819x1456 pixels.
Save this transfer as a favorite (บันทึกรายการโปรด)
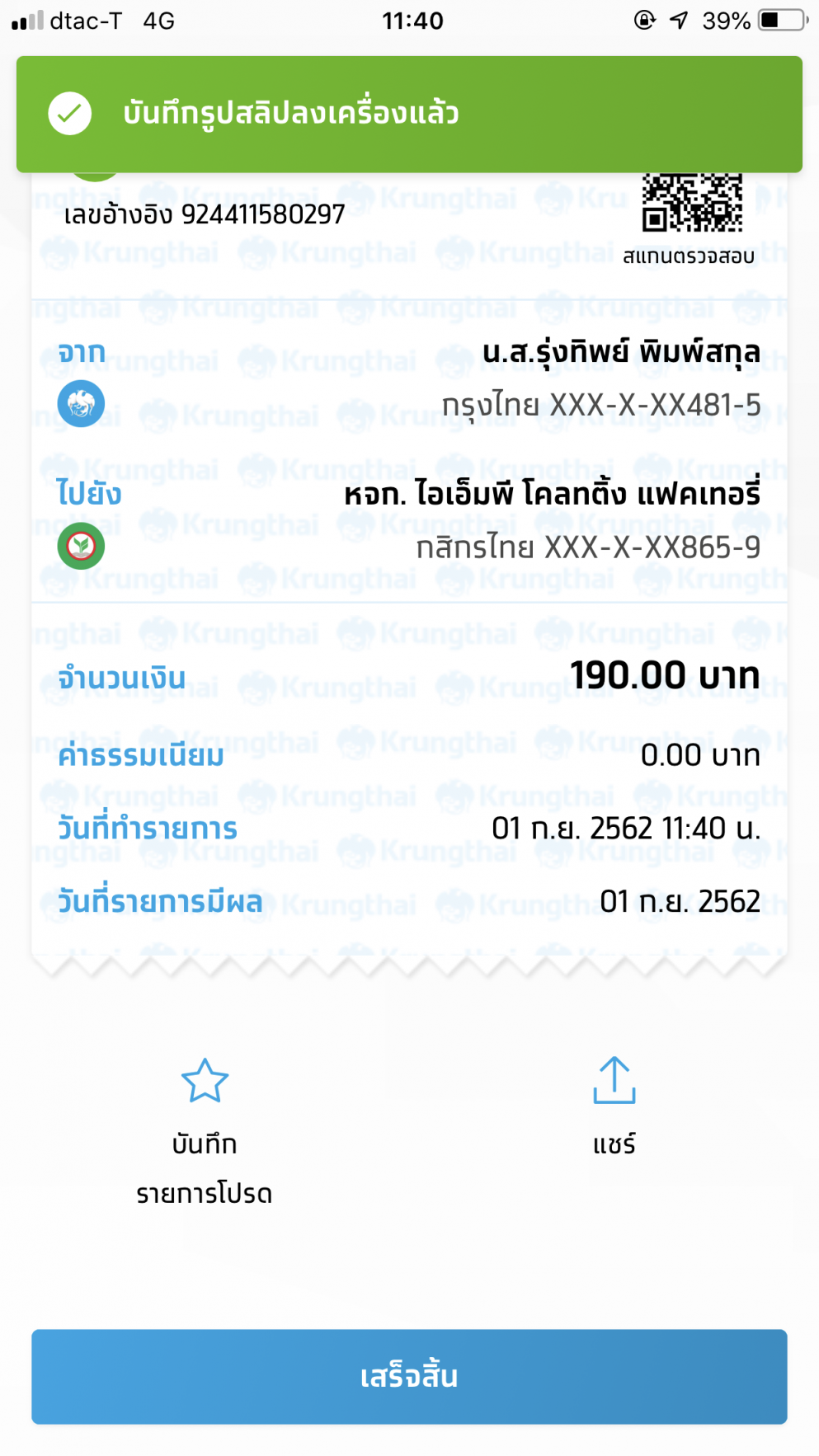pyautogui.click(x=204, y=1082)
